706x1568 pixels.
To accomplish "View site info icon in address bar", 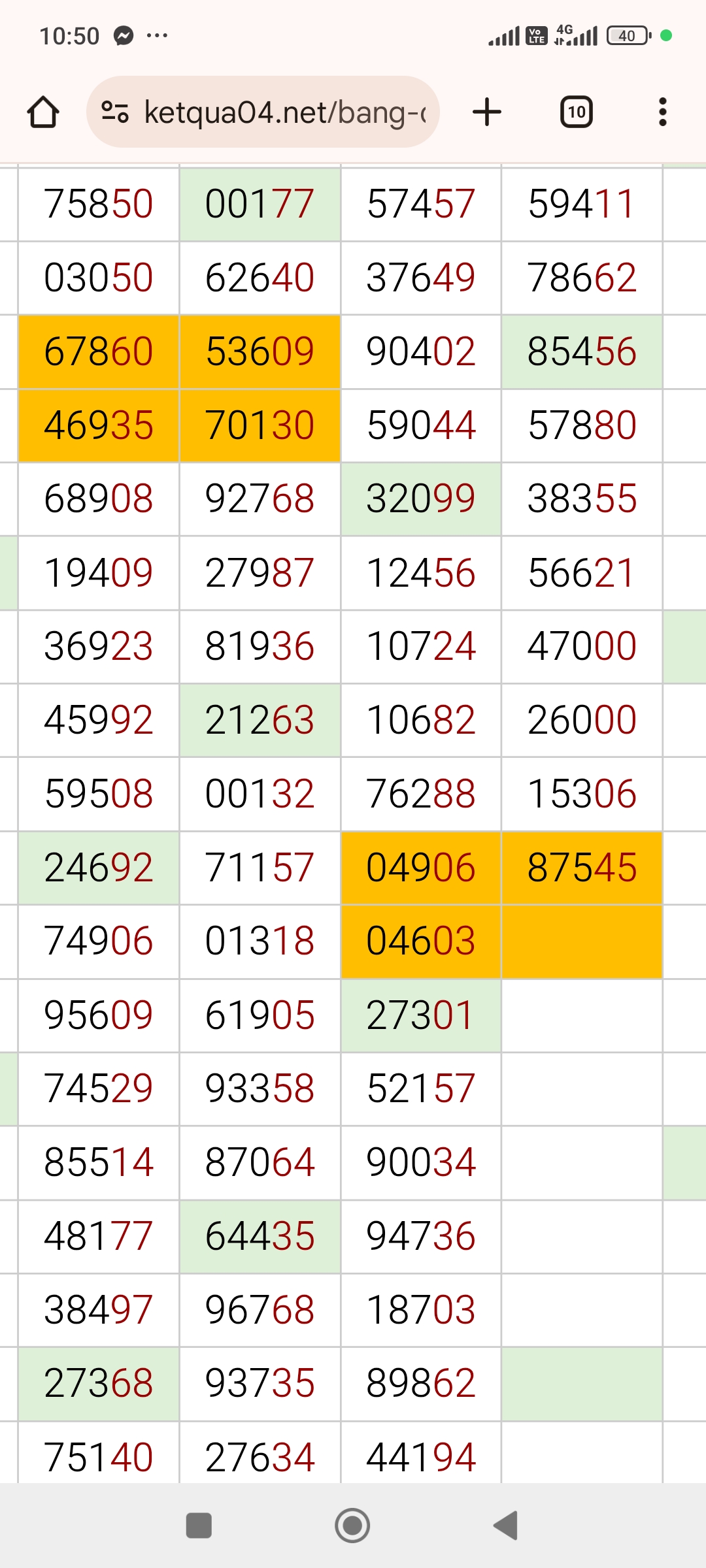I will tap(115, 112).
